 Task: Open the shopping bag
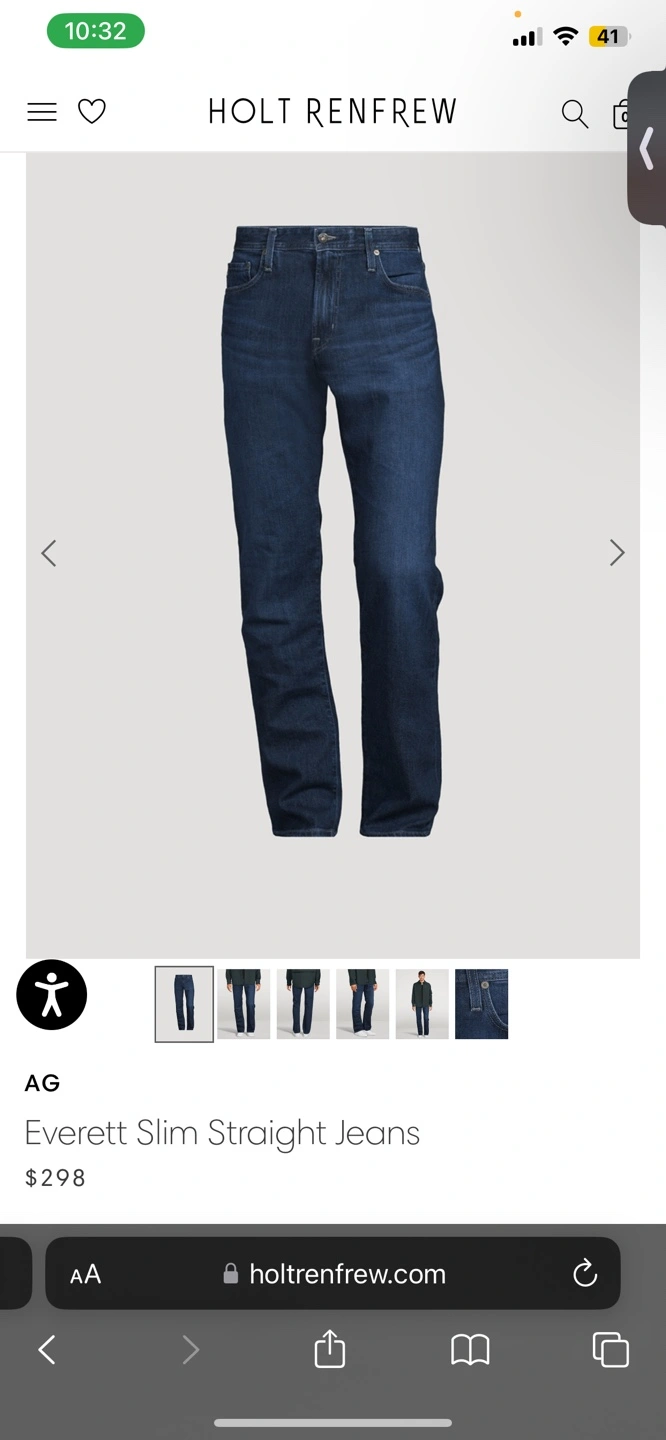[622, 114]
